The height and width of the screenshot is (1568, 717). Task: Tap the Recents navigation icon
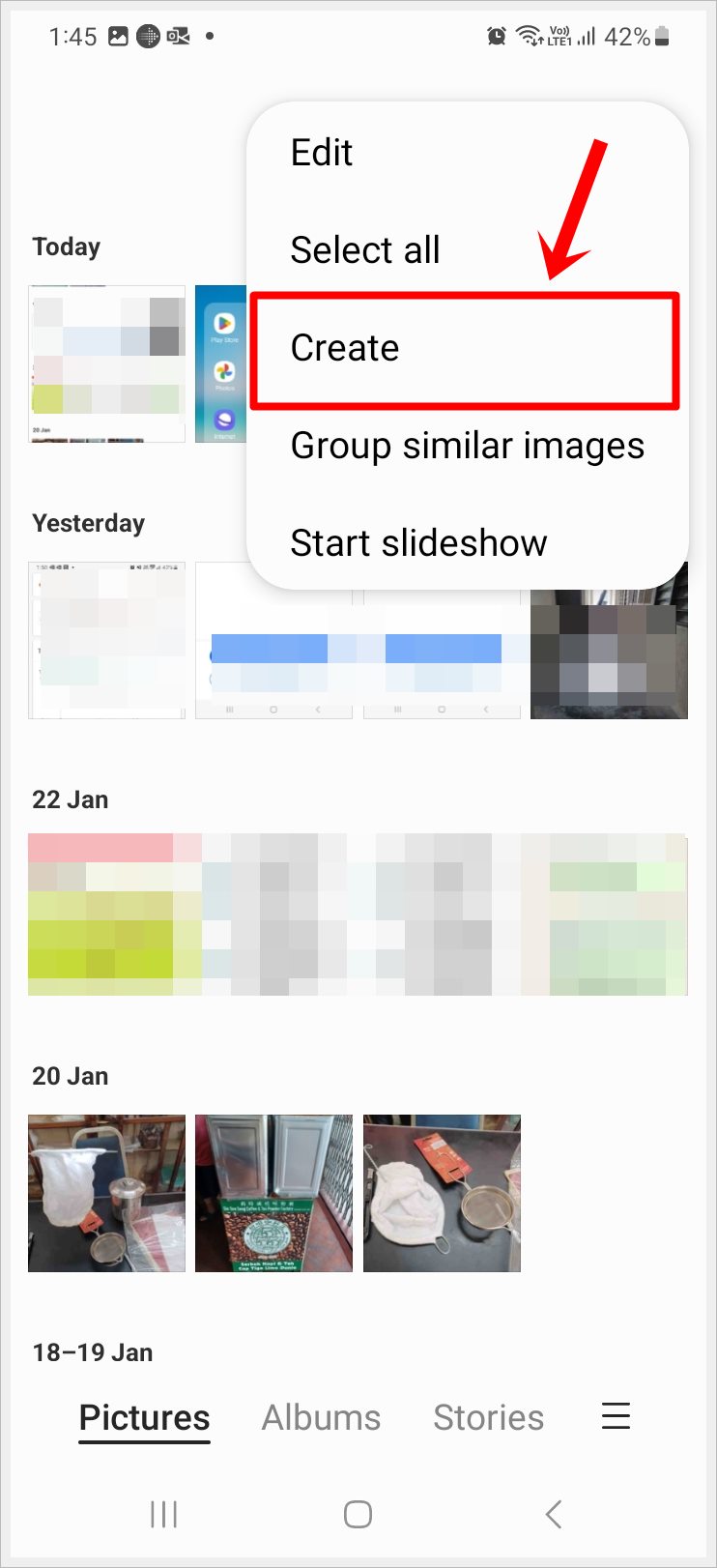click(163, 1514)
